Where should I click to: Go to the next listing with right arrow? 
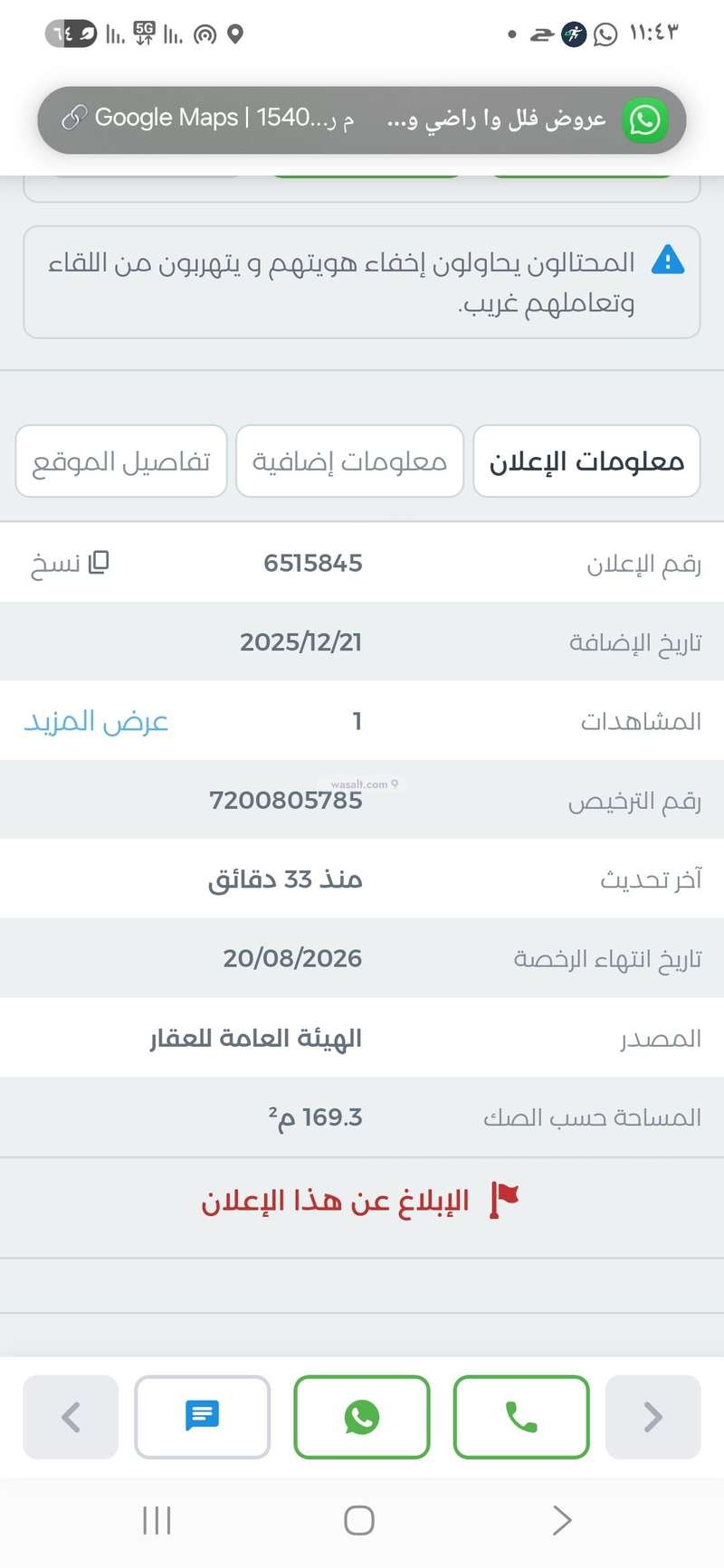[653, 1417]
